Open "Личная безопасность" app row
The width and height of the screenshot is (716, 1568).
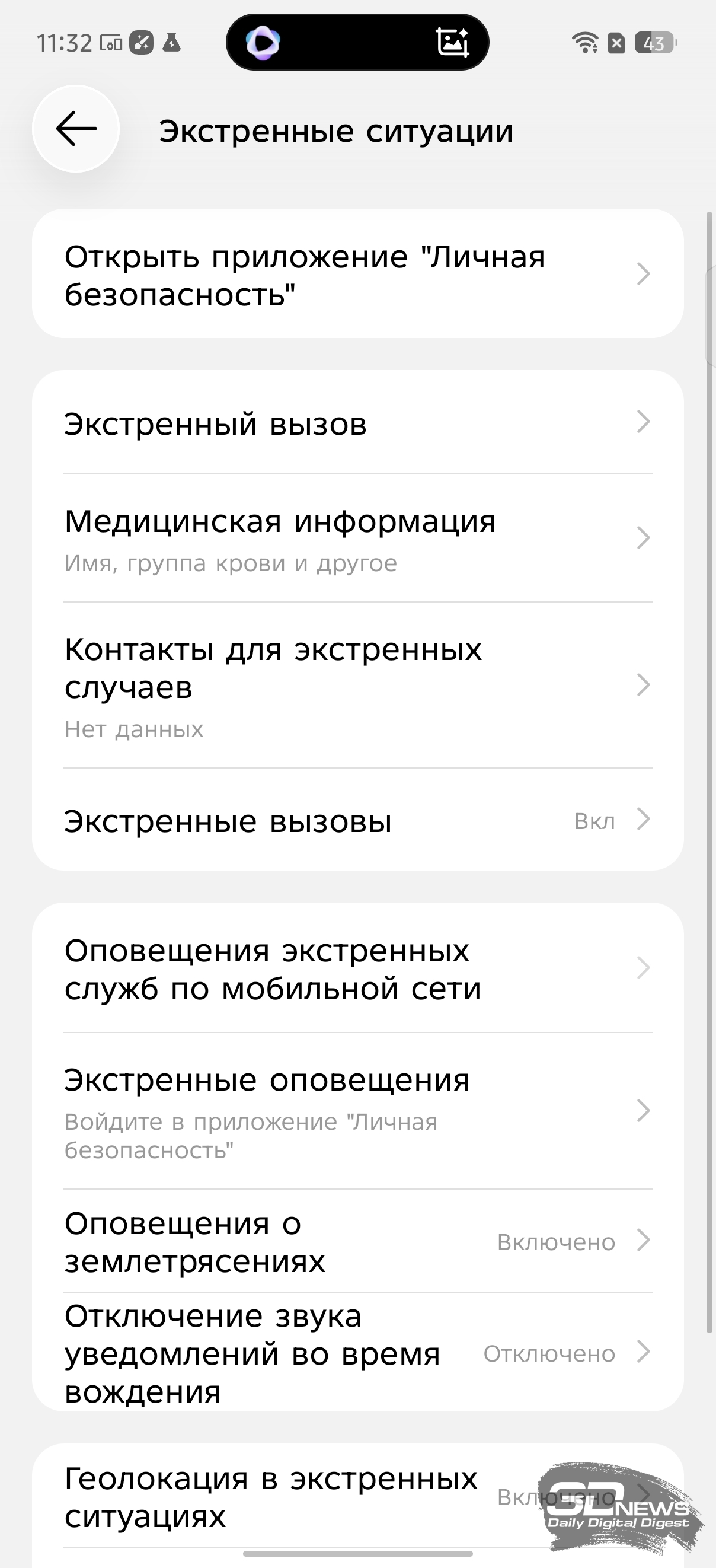(x=357, y=274)
